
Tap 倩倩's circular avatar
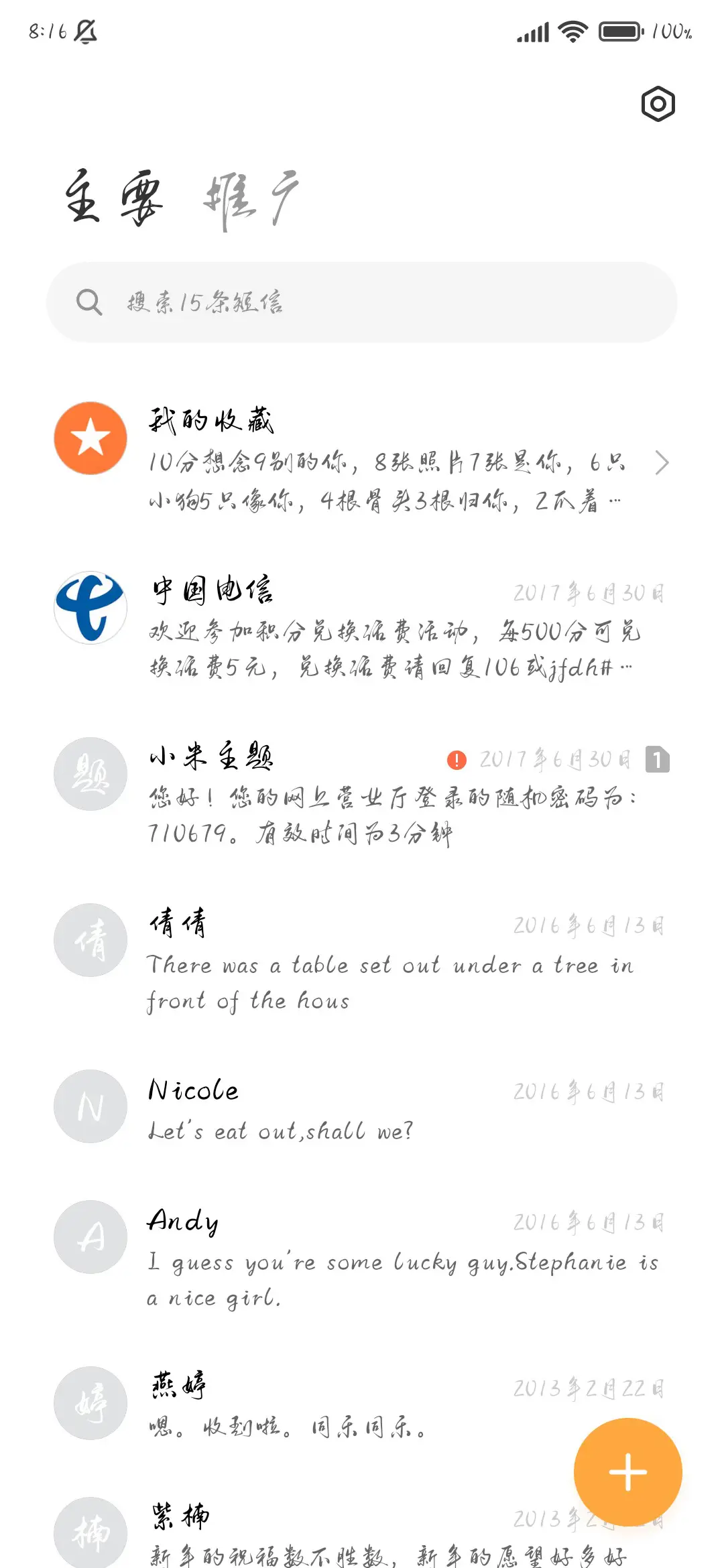coord(90,939)
